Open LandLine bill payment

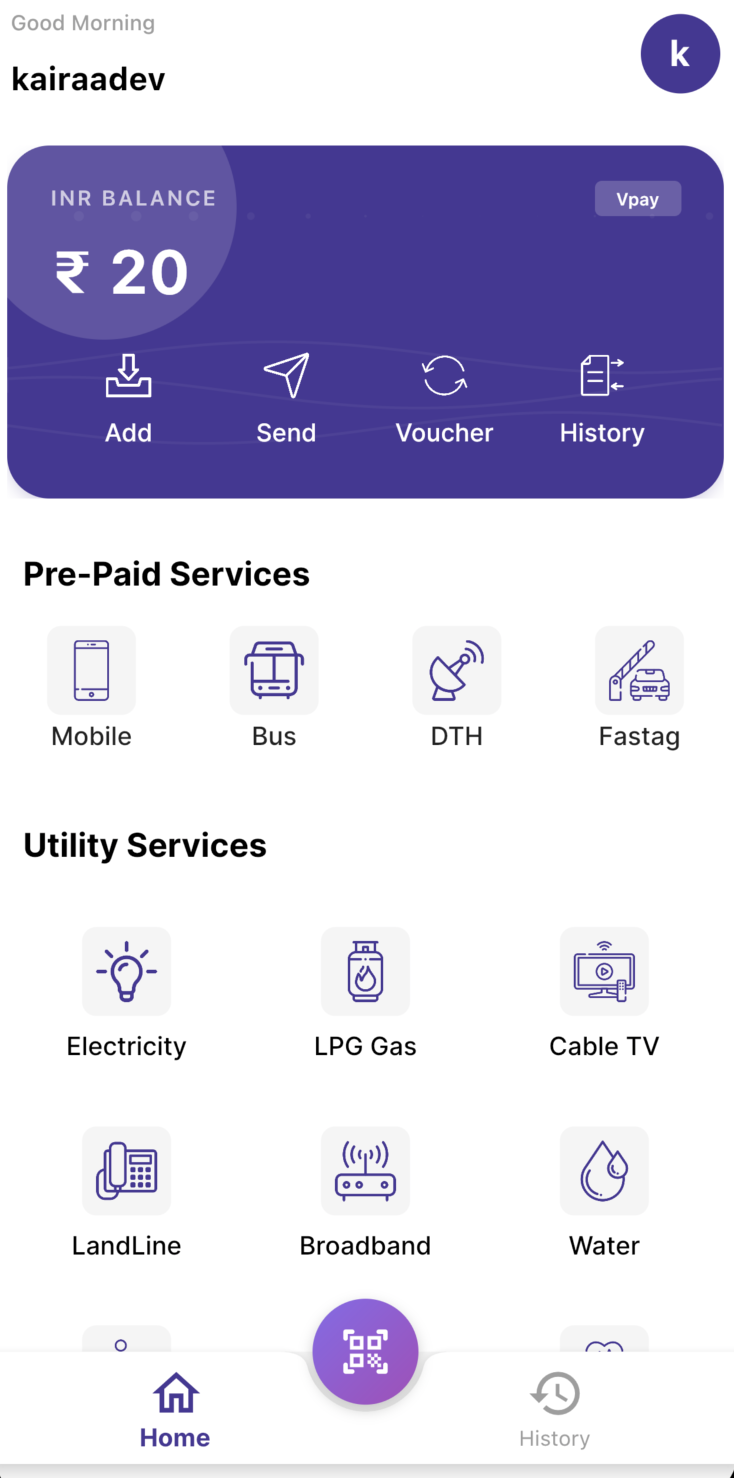(126, 1192)
